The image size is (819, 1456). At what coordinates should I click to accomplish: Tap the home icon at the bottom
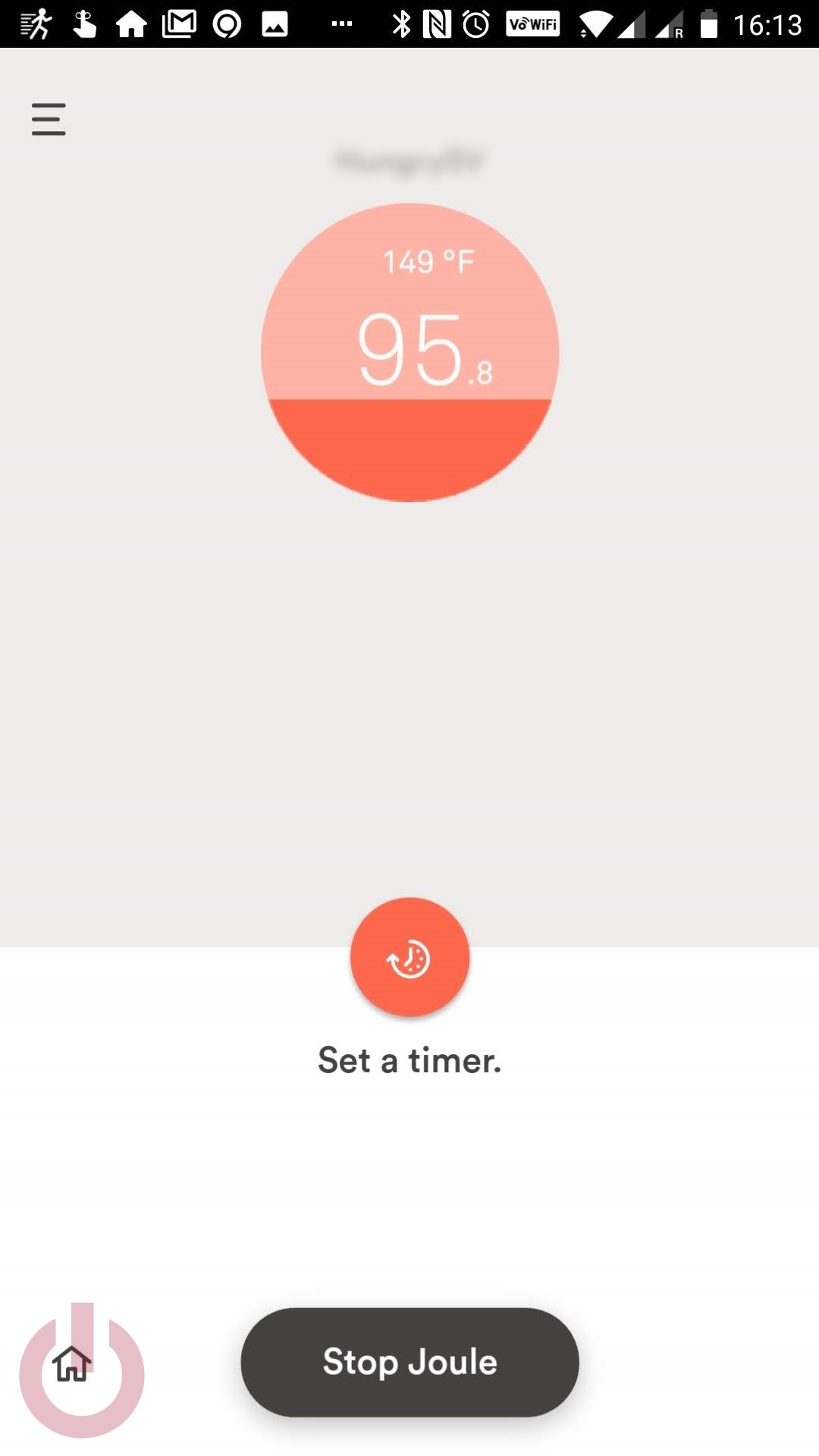tap(71, 1363)
